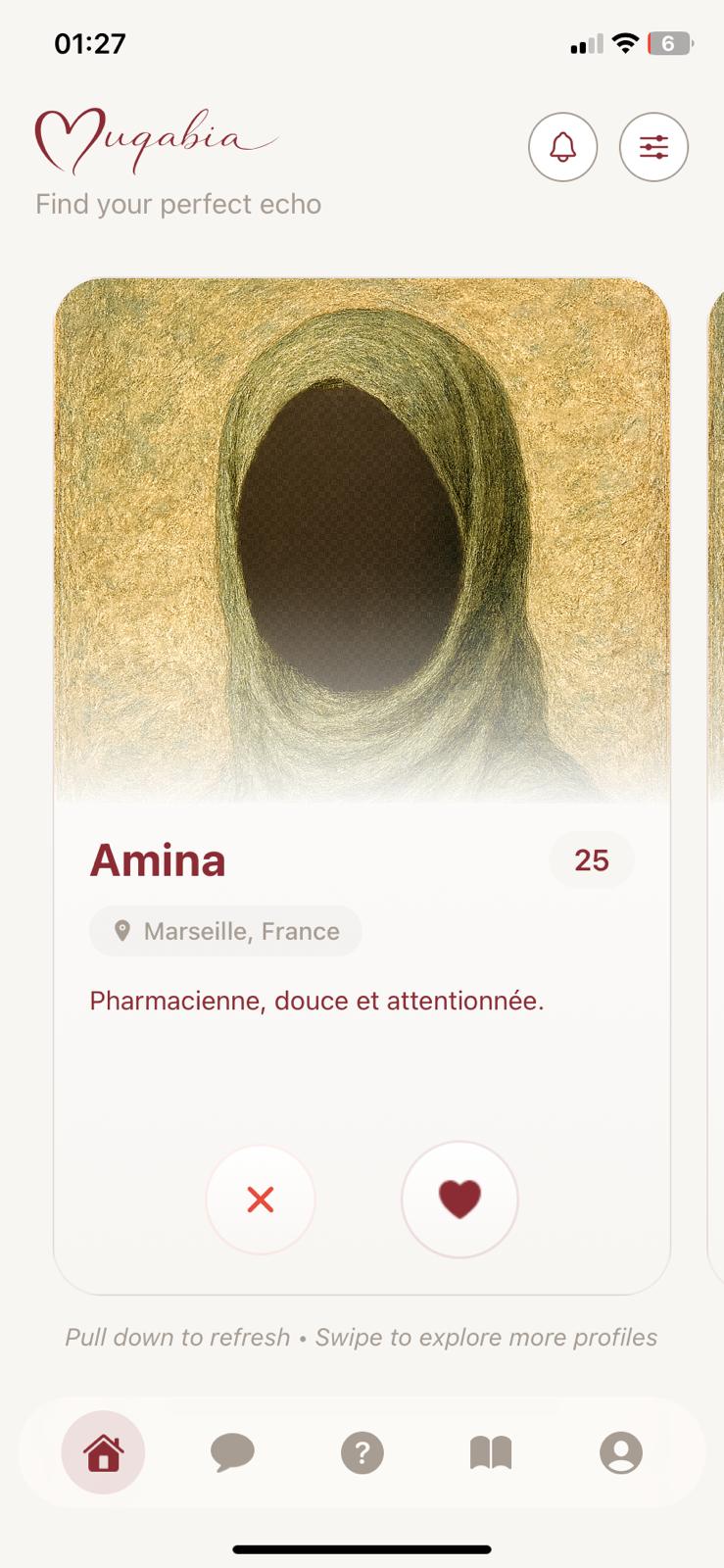Screen dimensions: 724x1568
Task: Pass on Amina with the X button
Action: point(261,1200)
